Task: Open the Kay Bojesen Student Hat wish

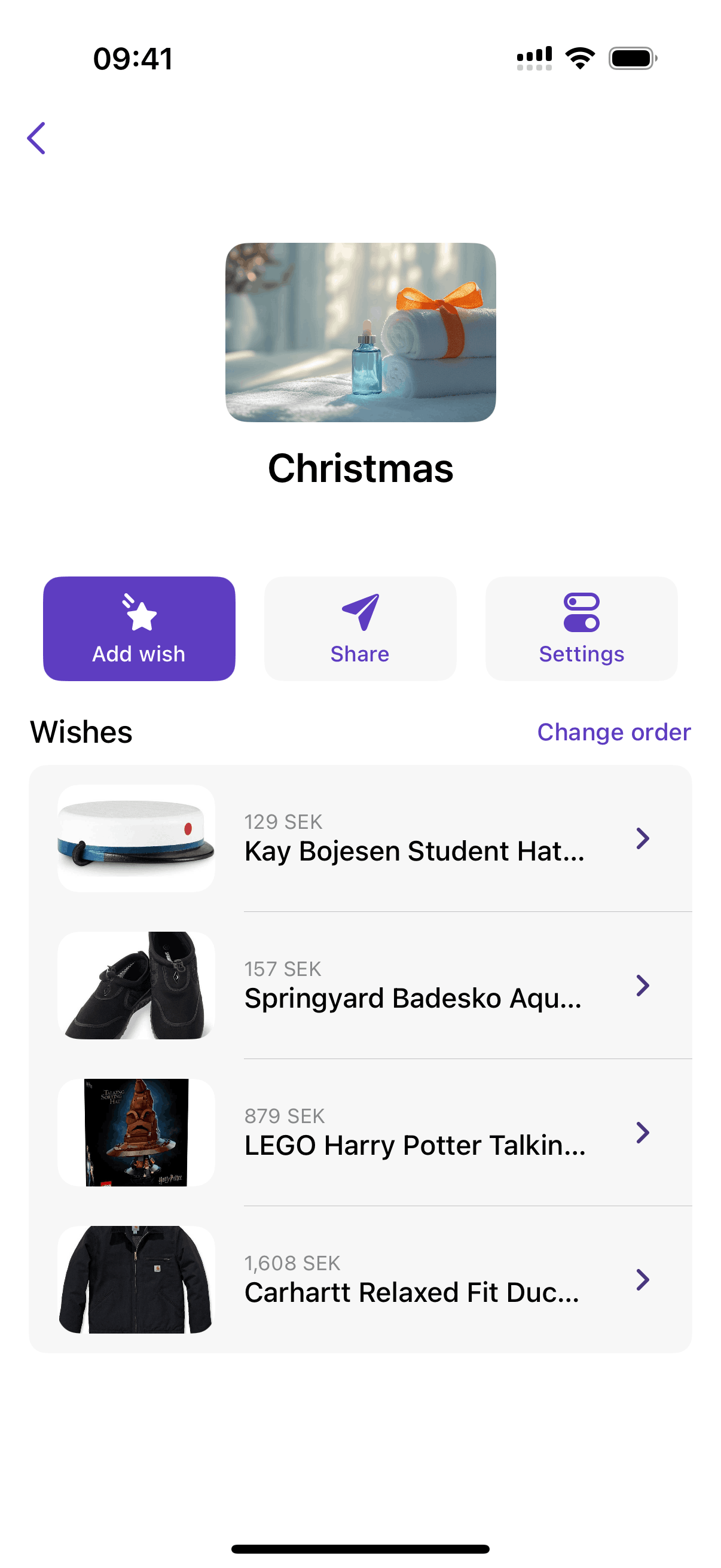Action: 414,839
